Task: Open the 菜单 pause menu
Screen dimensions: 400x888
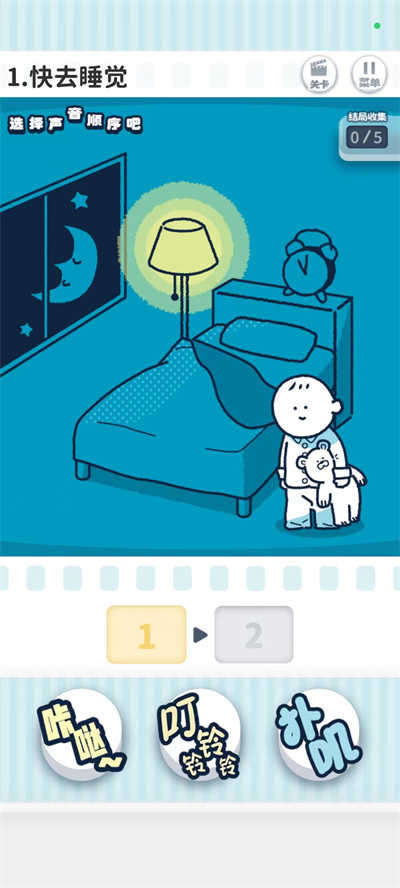Action: pyautogui.click(x=369, y=75)
